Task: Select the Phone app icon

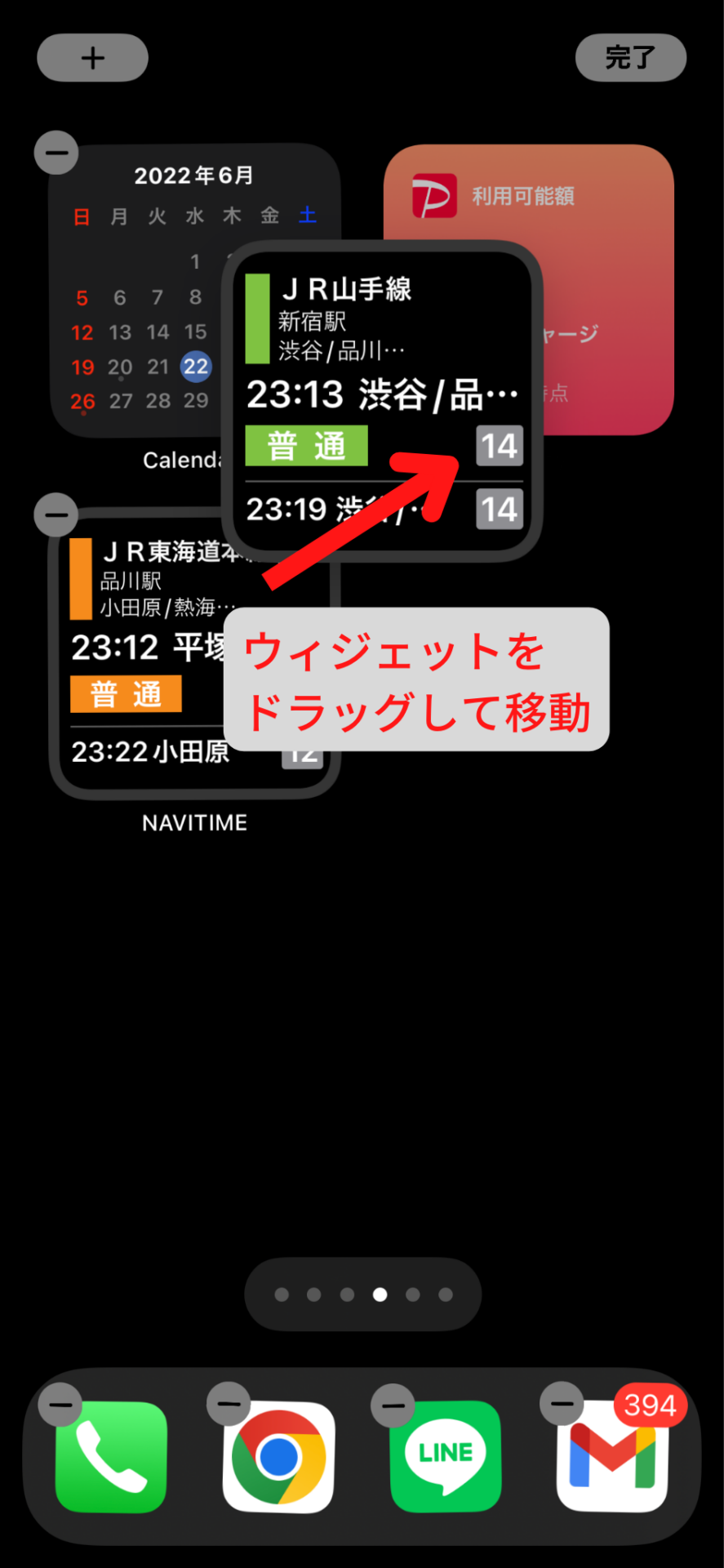Action: pos(111,1458)
